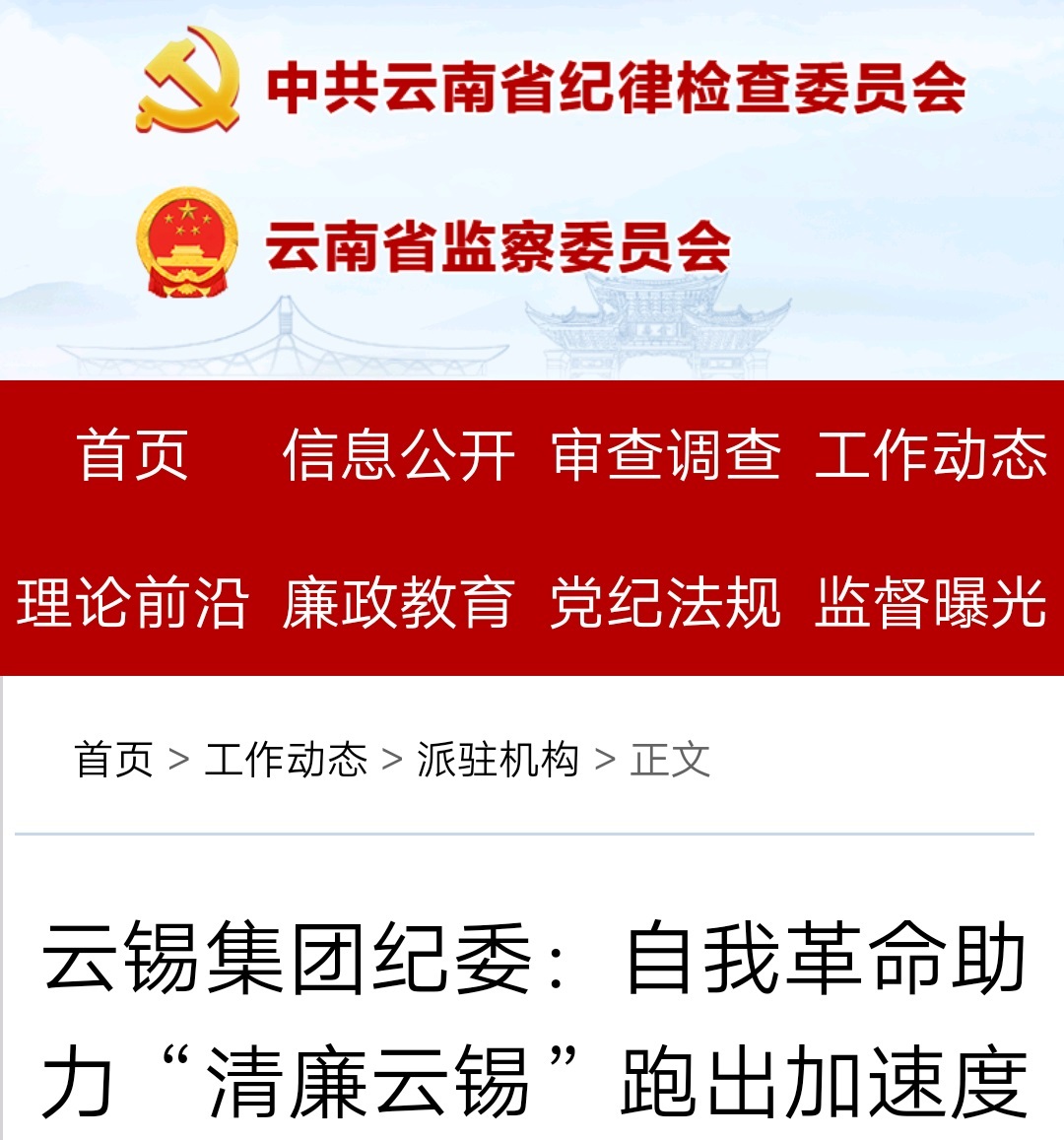Open the 党纪法规 section

tap(666, 602)
